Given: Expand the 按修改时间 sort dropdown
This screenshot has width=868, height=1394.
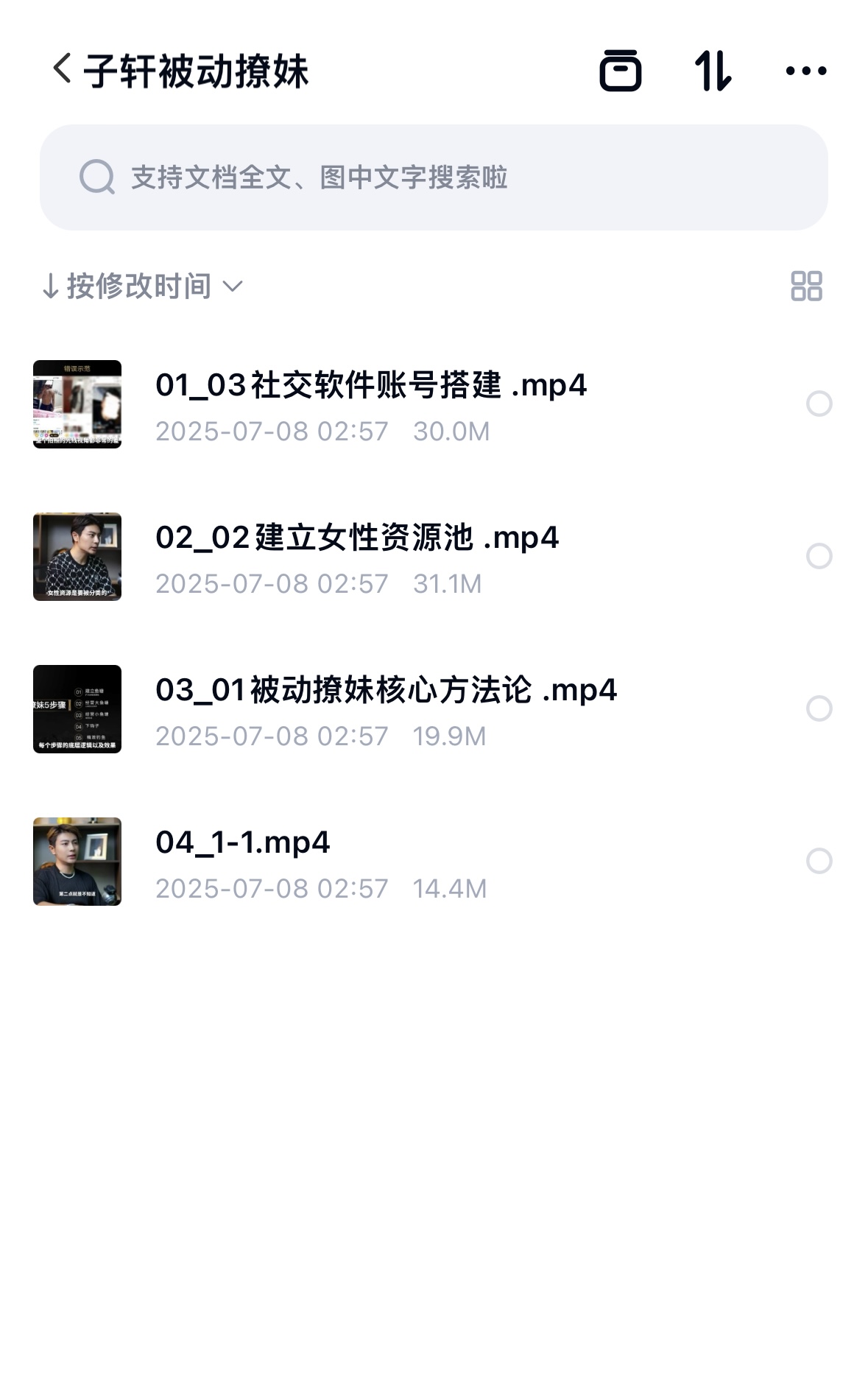Looking at the screenshot, I should (x=142, y=286).
